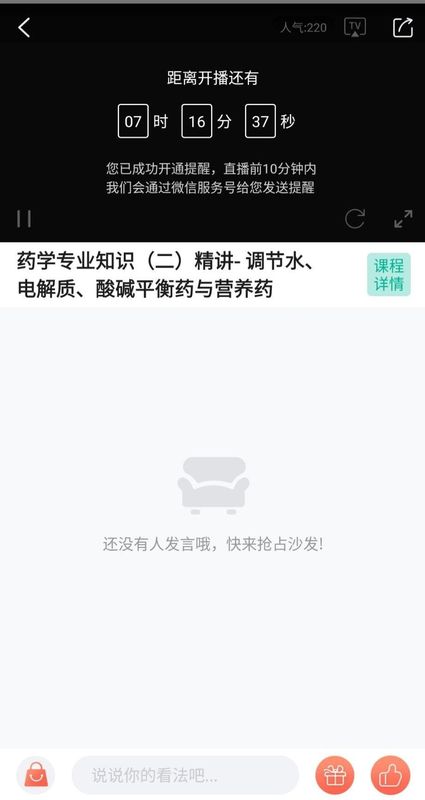425x800 pixels.
Task: Give the live stream a thumbs up
Action: [391, 776]
